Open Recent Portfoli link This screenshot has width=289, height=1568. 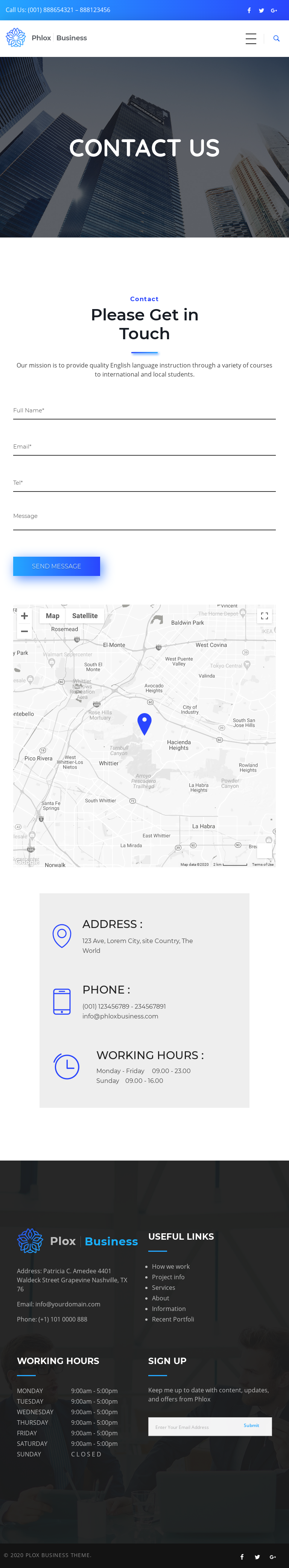(173, 1319)
